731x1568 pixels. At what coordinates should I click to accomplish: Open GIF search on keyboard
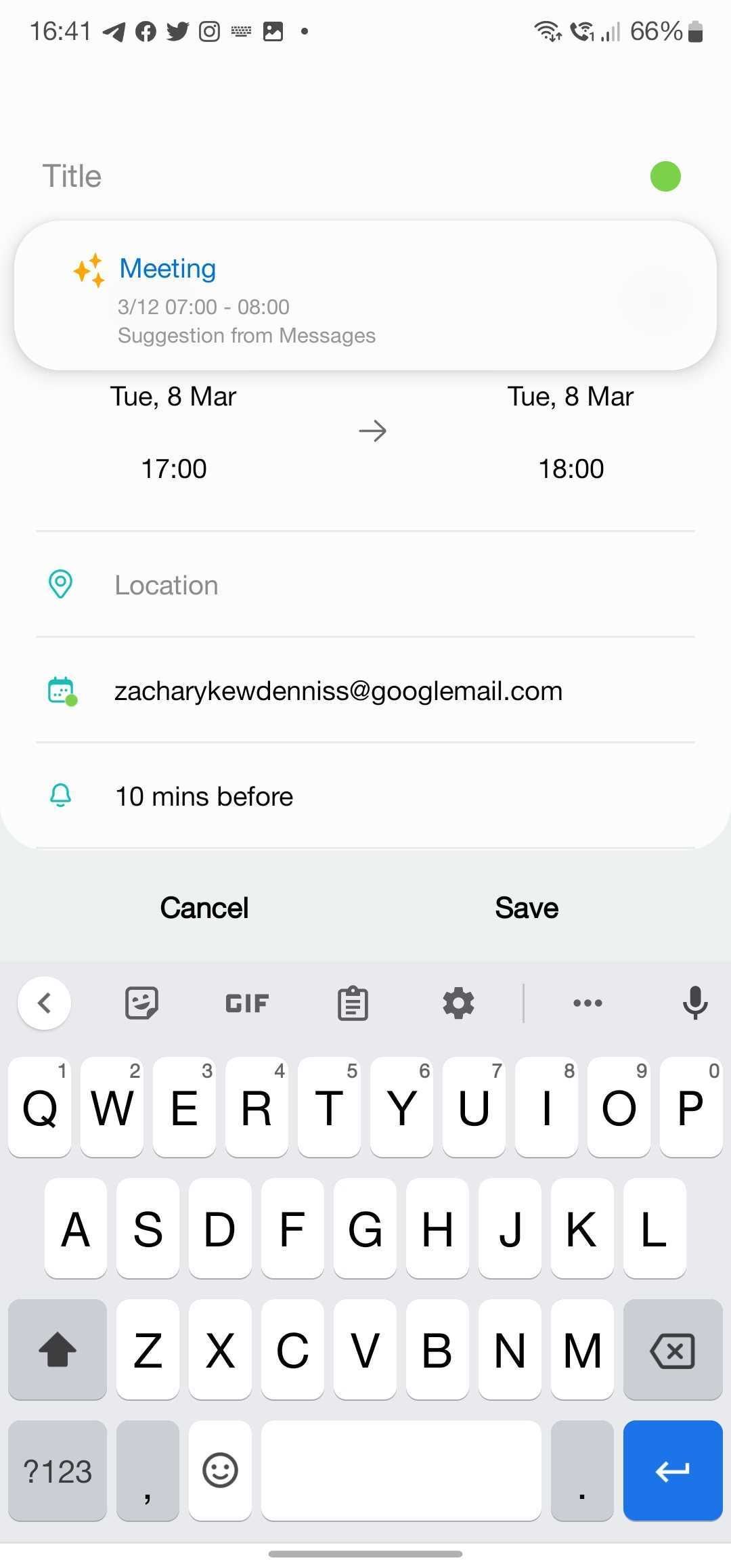[247, 1003]
